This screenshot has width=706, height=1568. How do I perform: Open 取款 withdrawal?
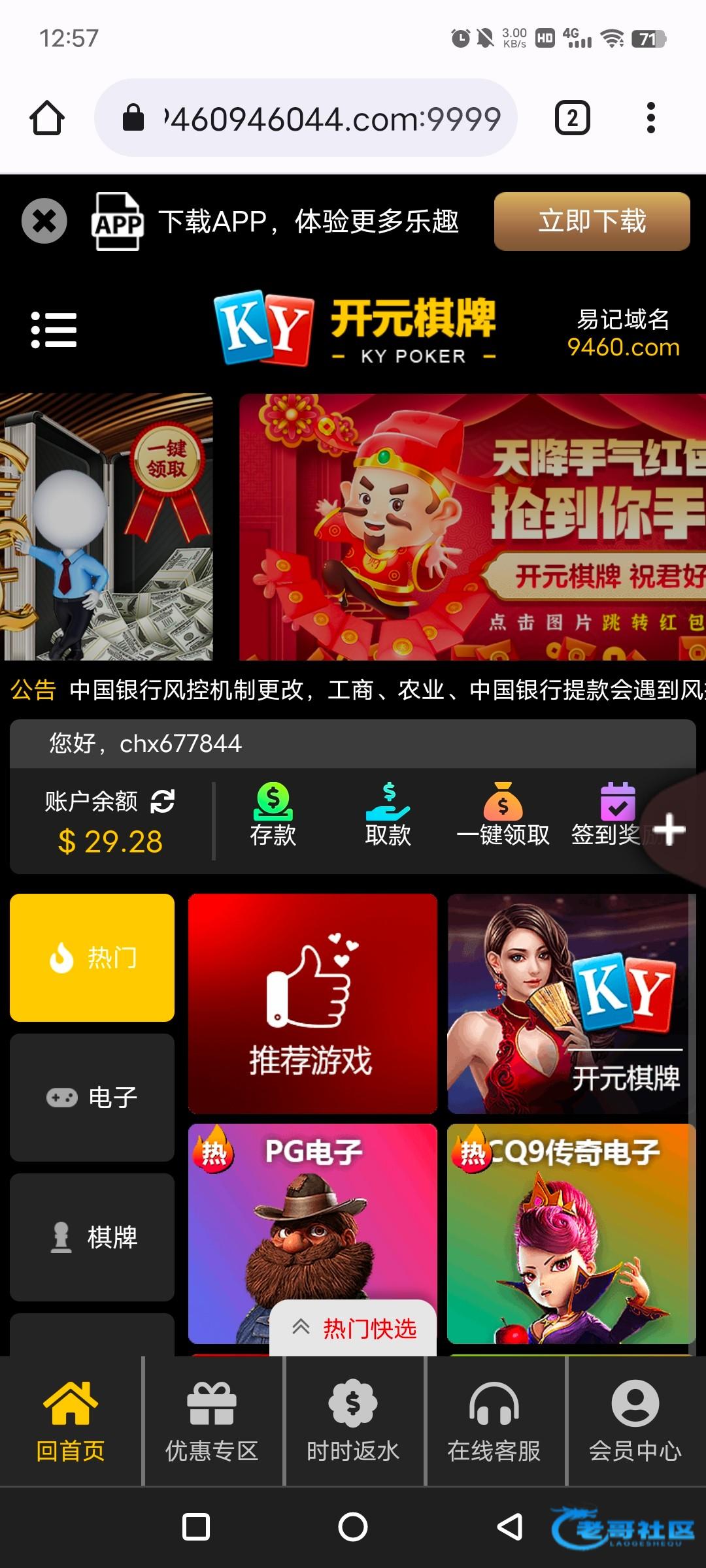tap(388, 816)
